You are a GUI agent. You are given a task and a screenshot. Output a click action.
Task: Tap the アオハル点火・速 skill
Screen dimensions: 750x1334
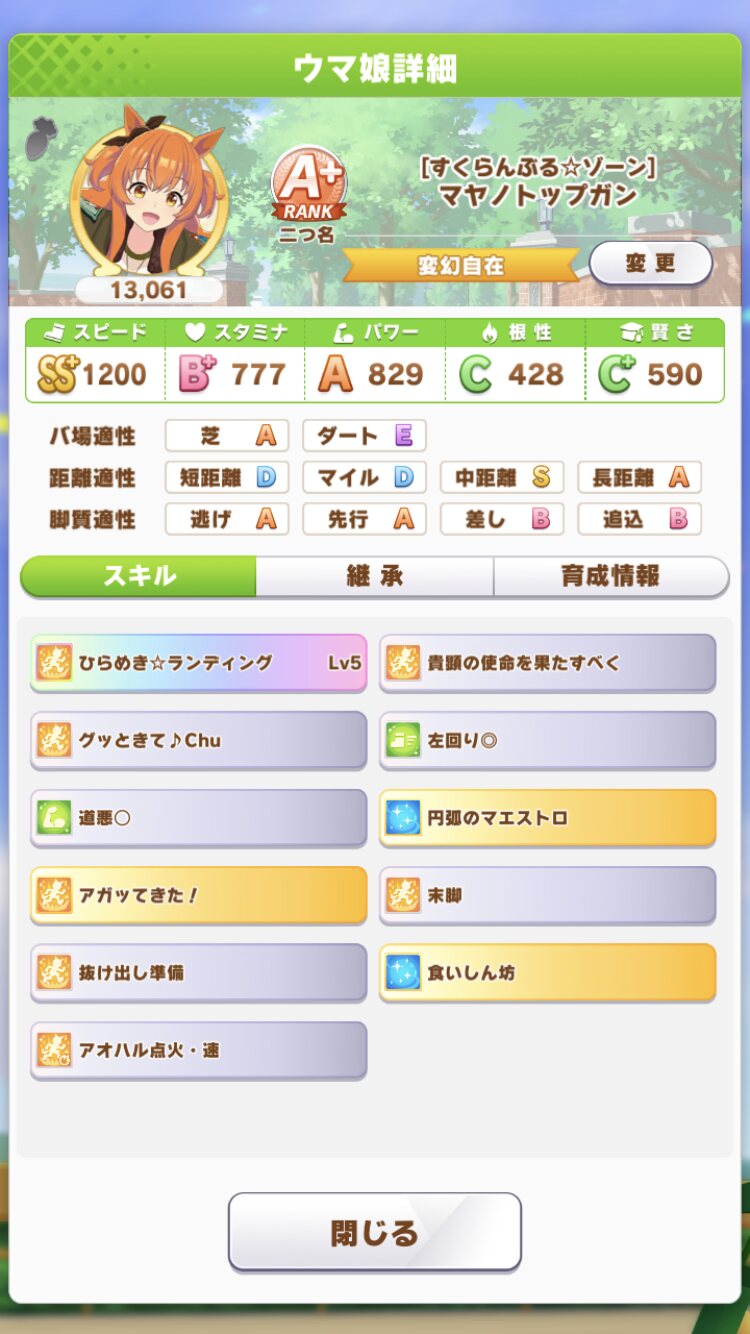[198, 1050]
